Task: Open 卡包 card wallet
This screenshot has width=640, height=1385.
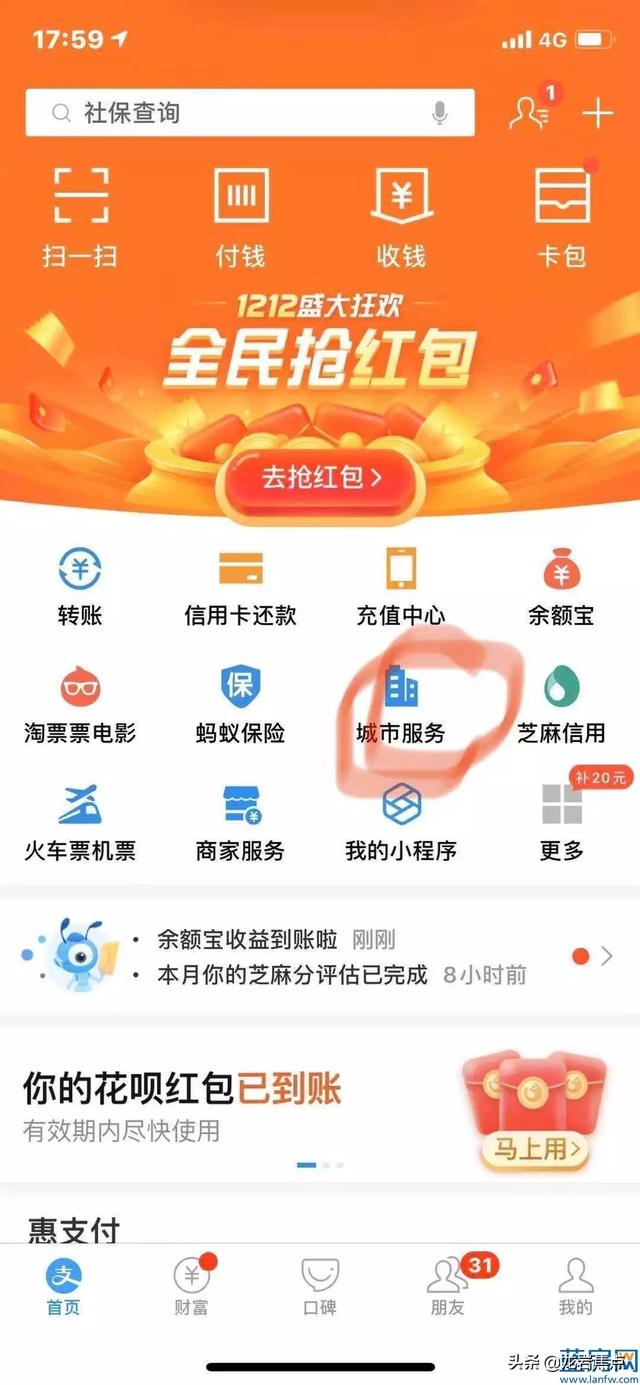Action: pos(561,217)
